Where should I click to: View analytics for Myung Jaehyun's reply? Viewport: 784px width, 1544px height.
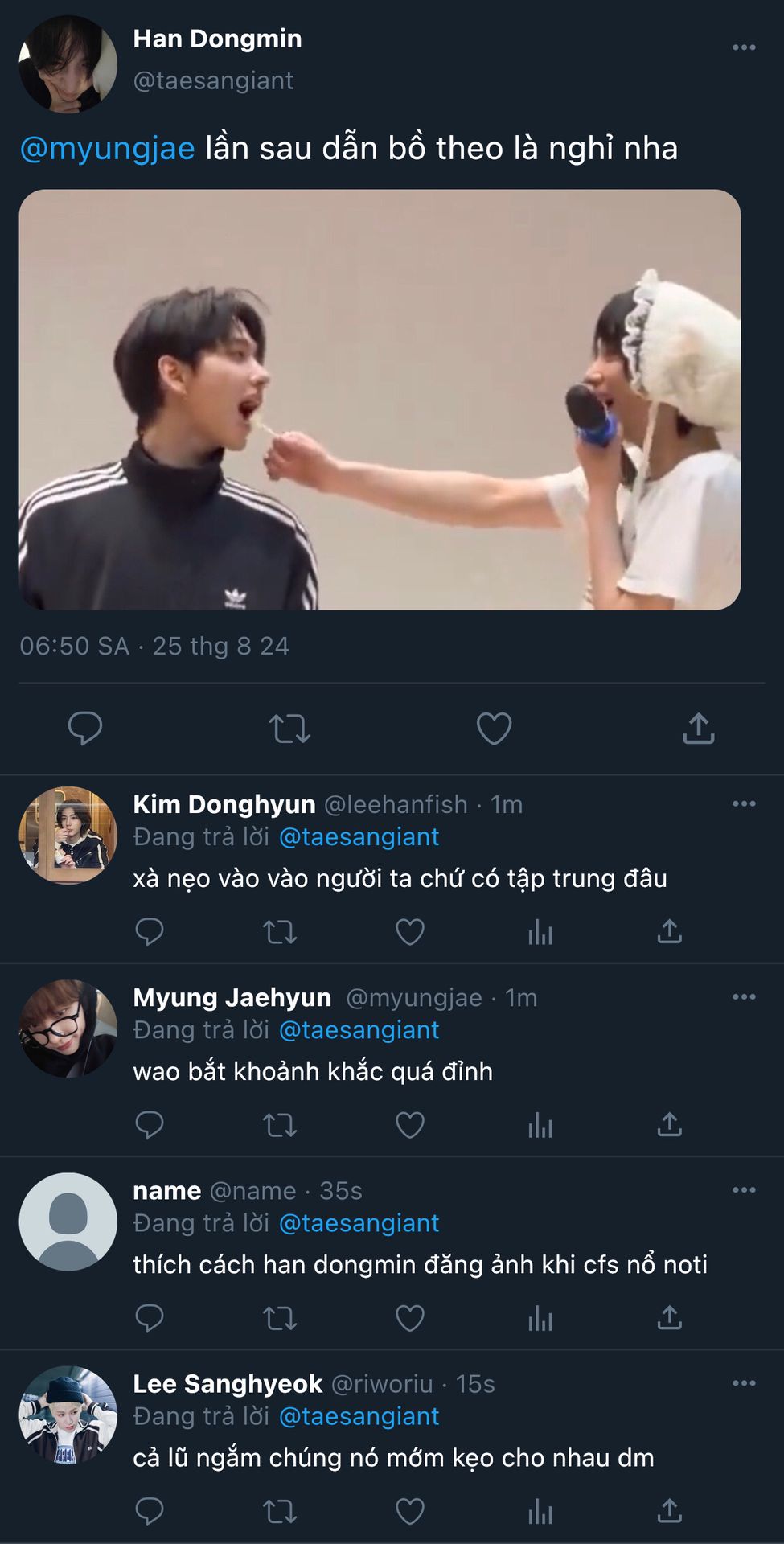[540, 1125]
